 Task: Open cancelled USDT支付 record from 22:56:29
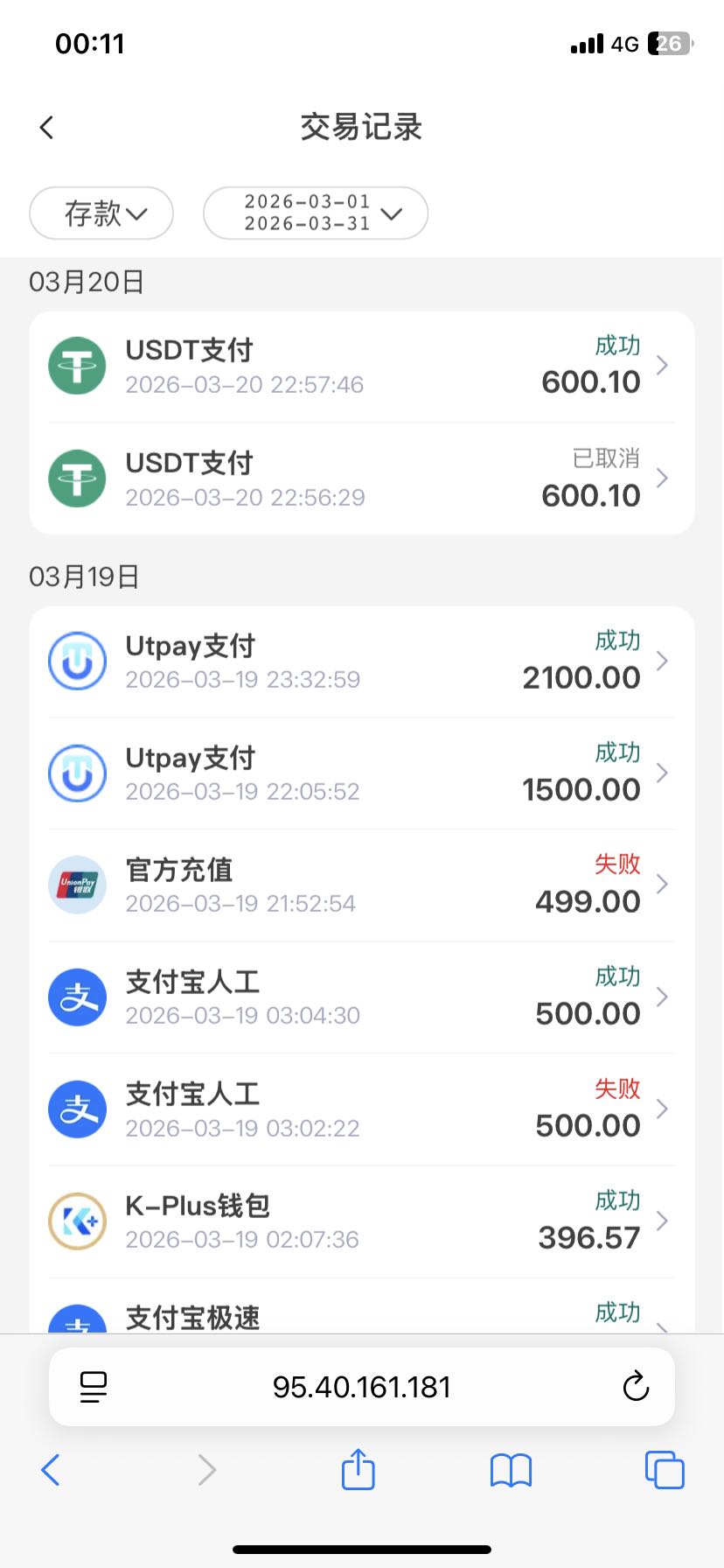362,479
